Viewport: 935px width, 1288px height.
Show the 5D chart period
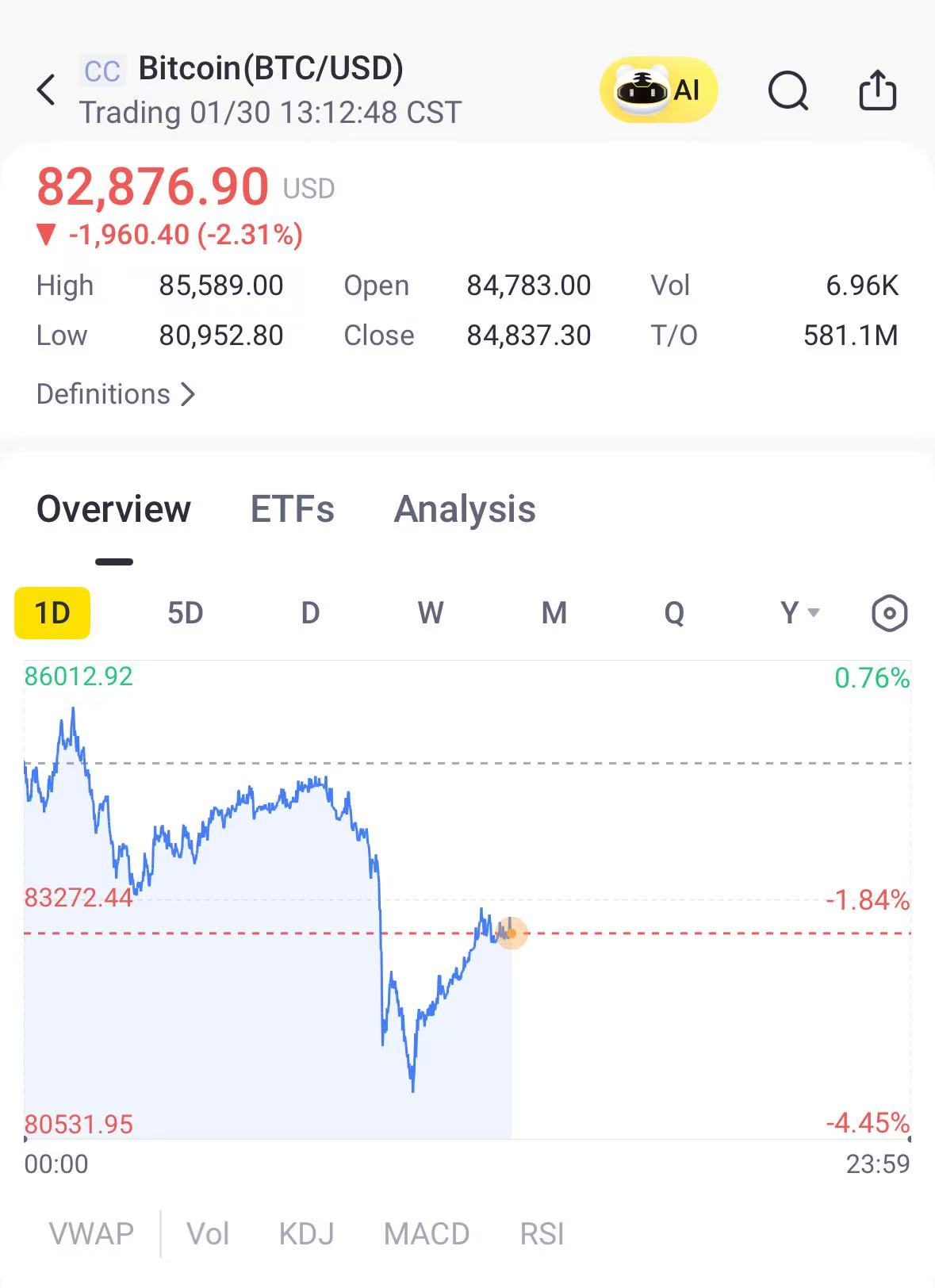(x=186, y=613)
